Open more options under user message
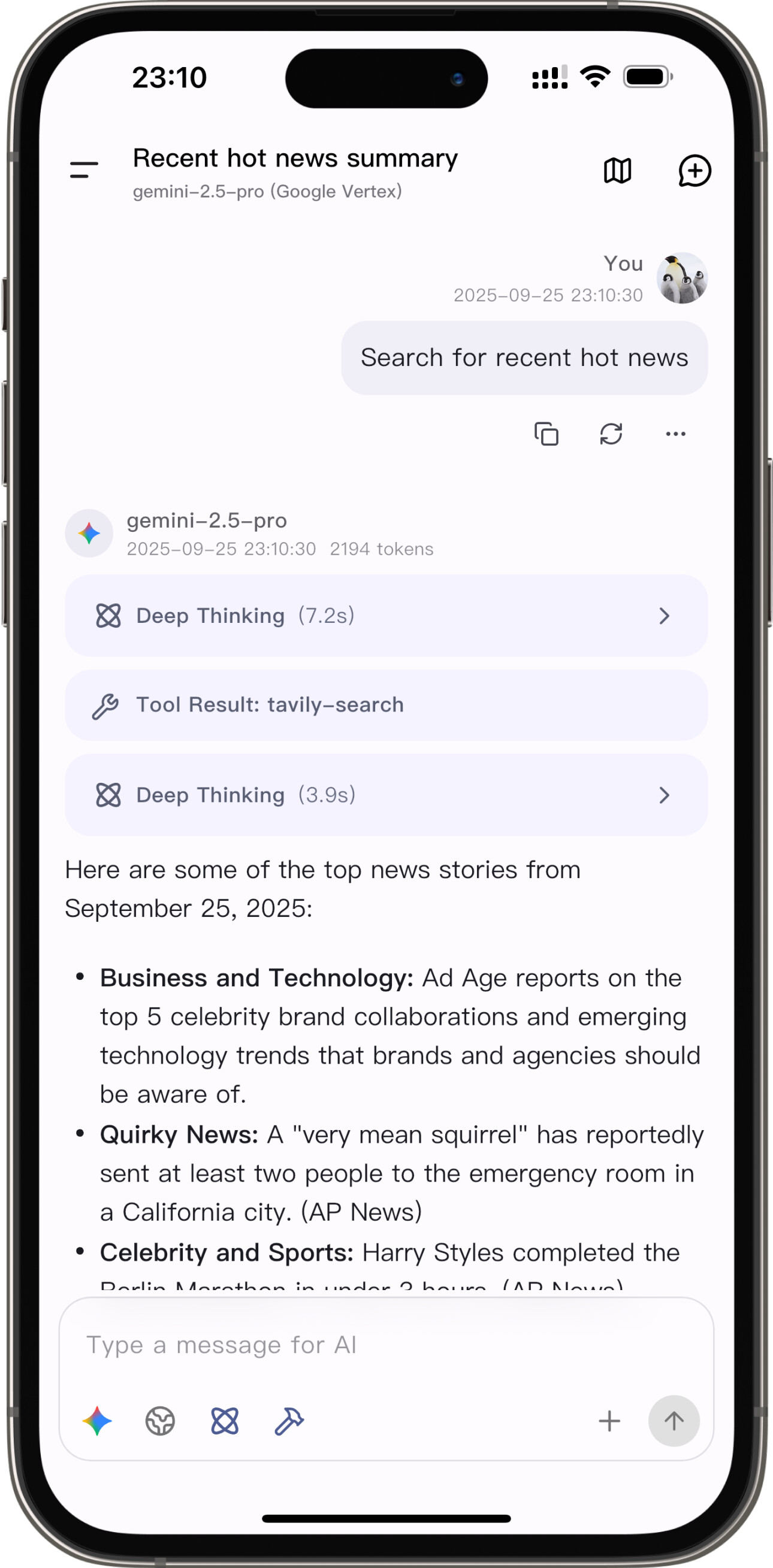This screenshot has height=1568, width=773. coord(675,434)
